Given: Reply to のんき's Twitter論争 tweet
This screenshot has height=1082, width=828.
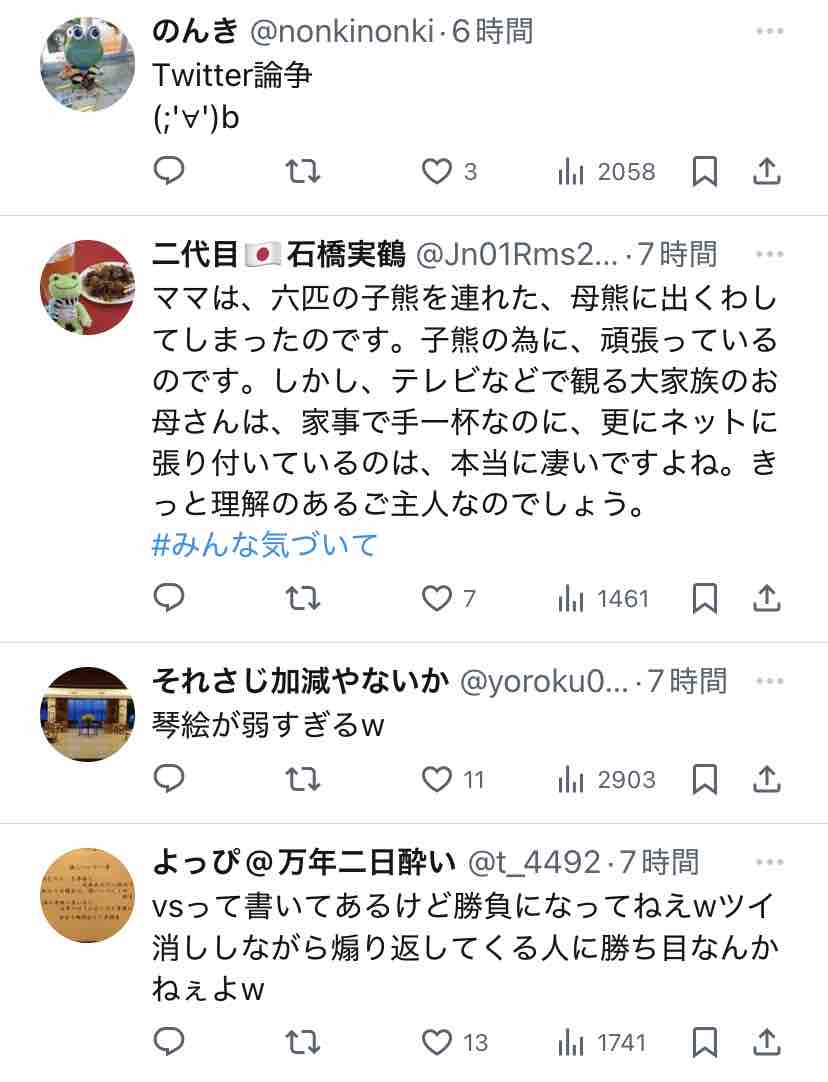Looking at the screenshot, I should pyautogui.click(x=168, y=170).
